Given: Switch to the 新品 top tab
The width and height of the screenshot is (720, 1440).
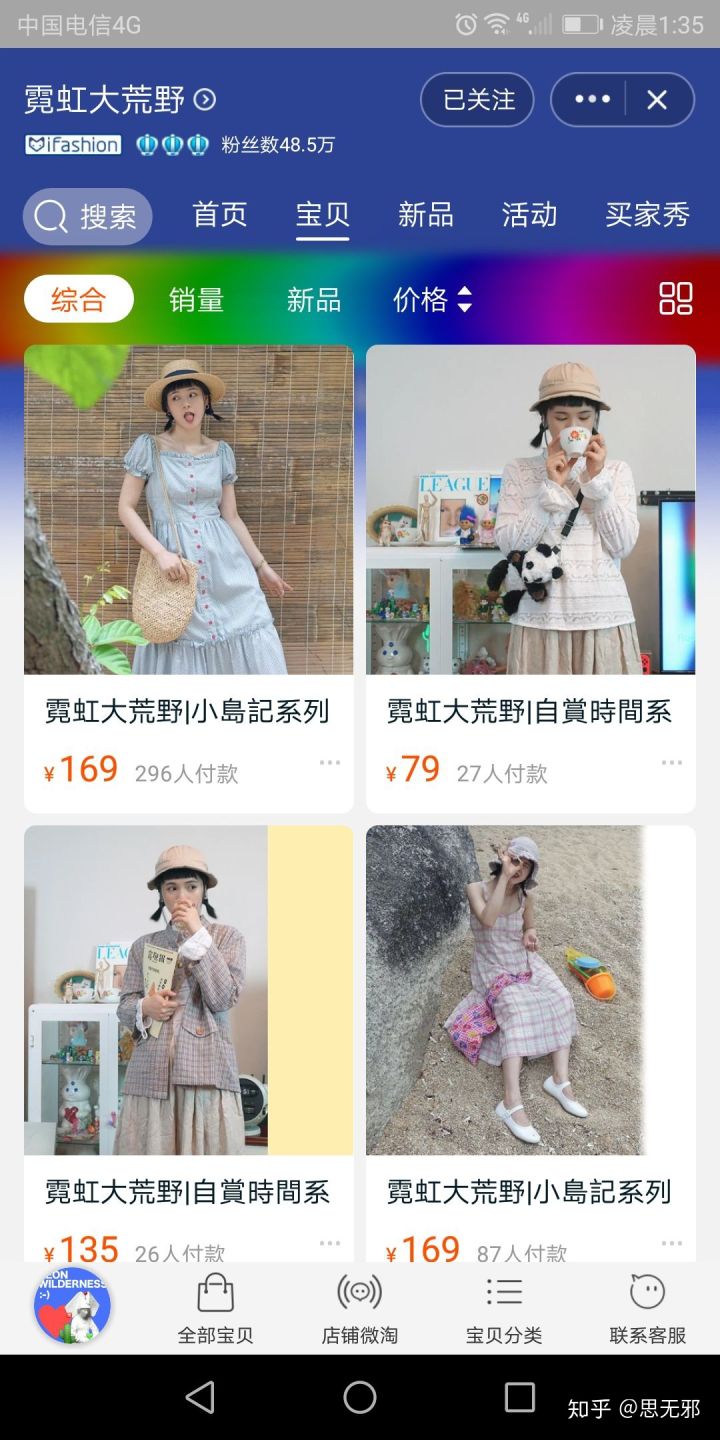Looking at the screenshot, I should 426,215.
